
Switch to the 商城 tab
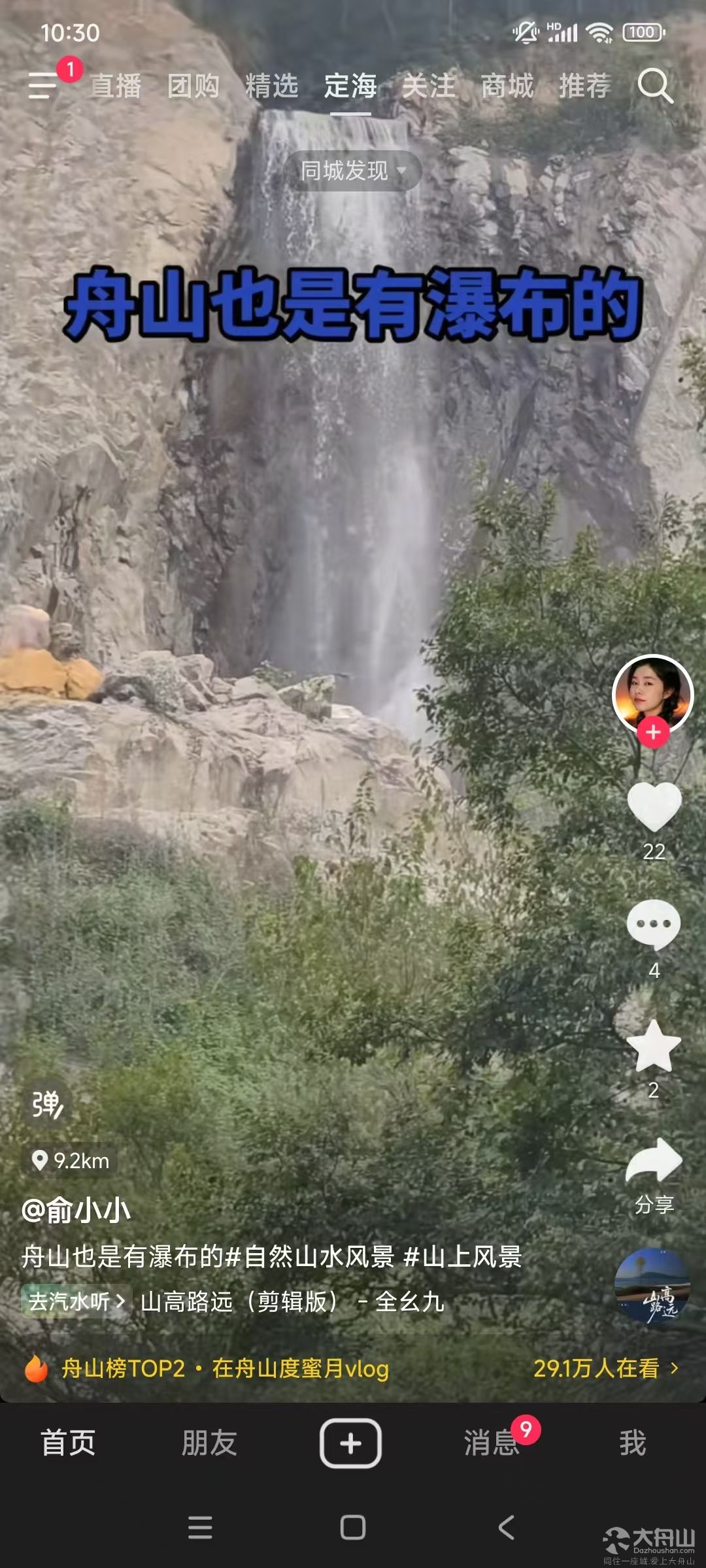pyautogui.click(x=507, y=86)
